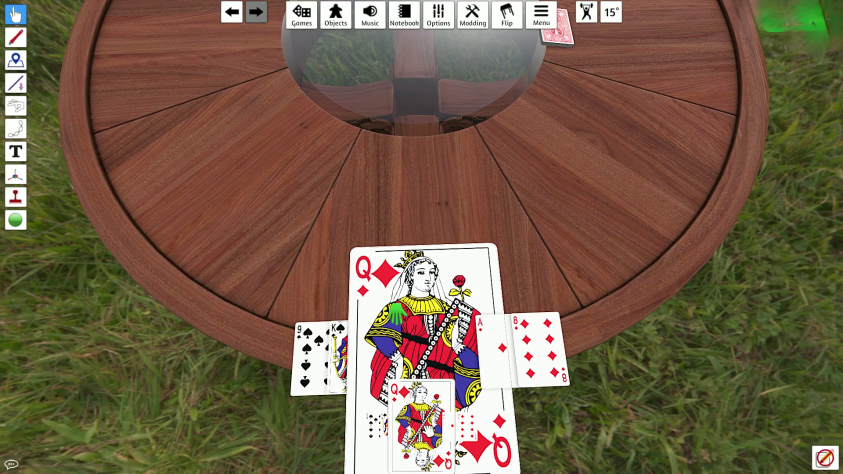This screenshot has width=843, height=474.
Task: Open the 15° rotation angle setting
Action: pyautogui.click(x=610, y=13)
